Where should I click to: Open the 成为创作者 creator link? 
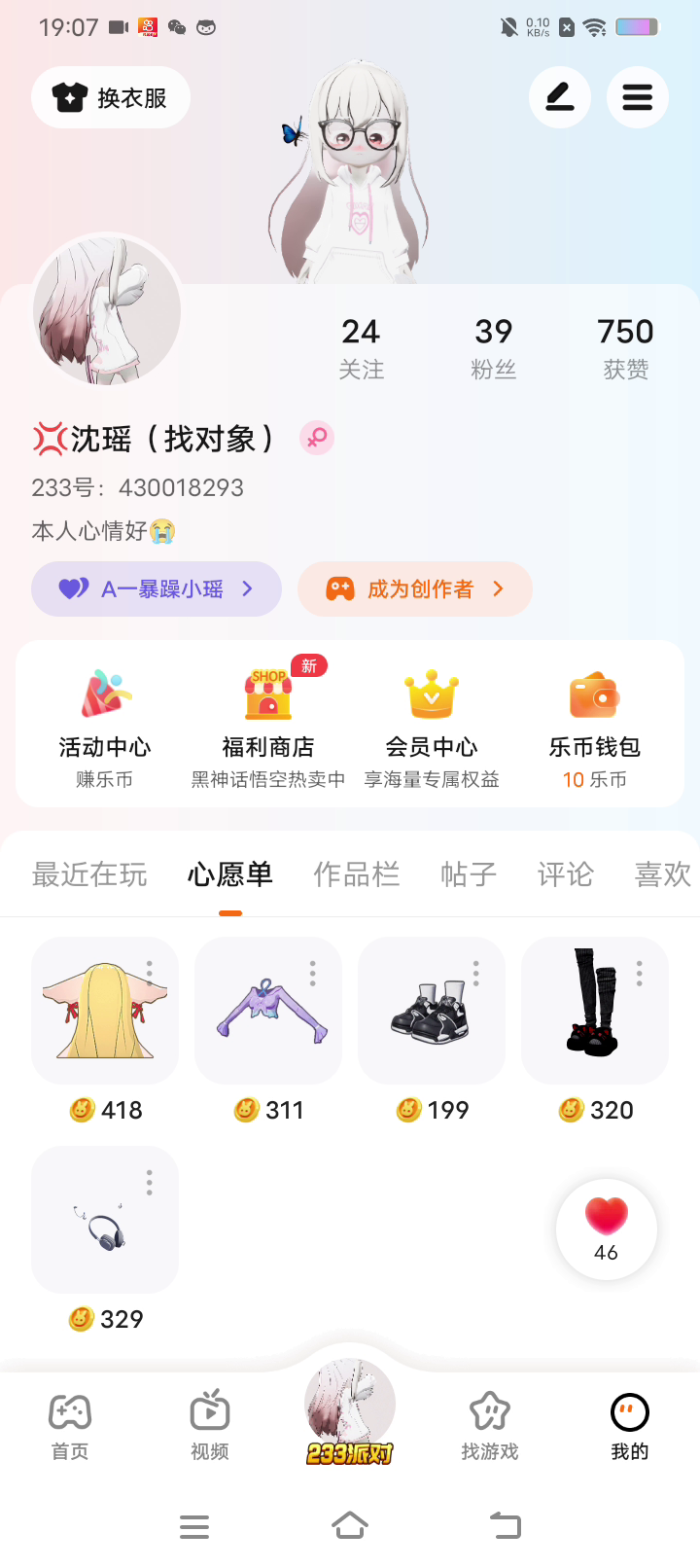click(415, 588)
